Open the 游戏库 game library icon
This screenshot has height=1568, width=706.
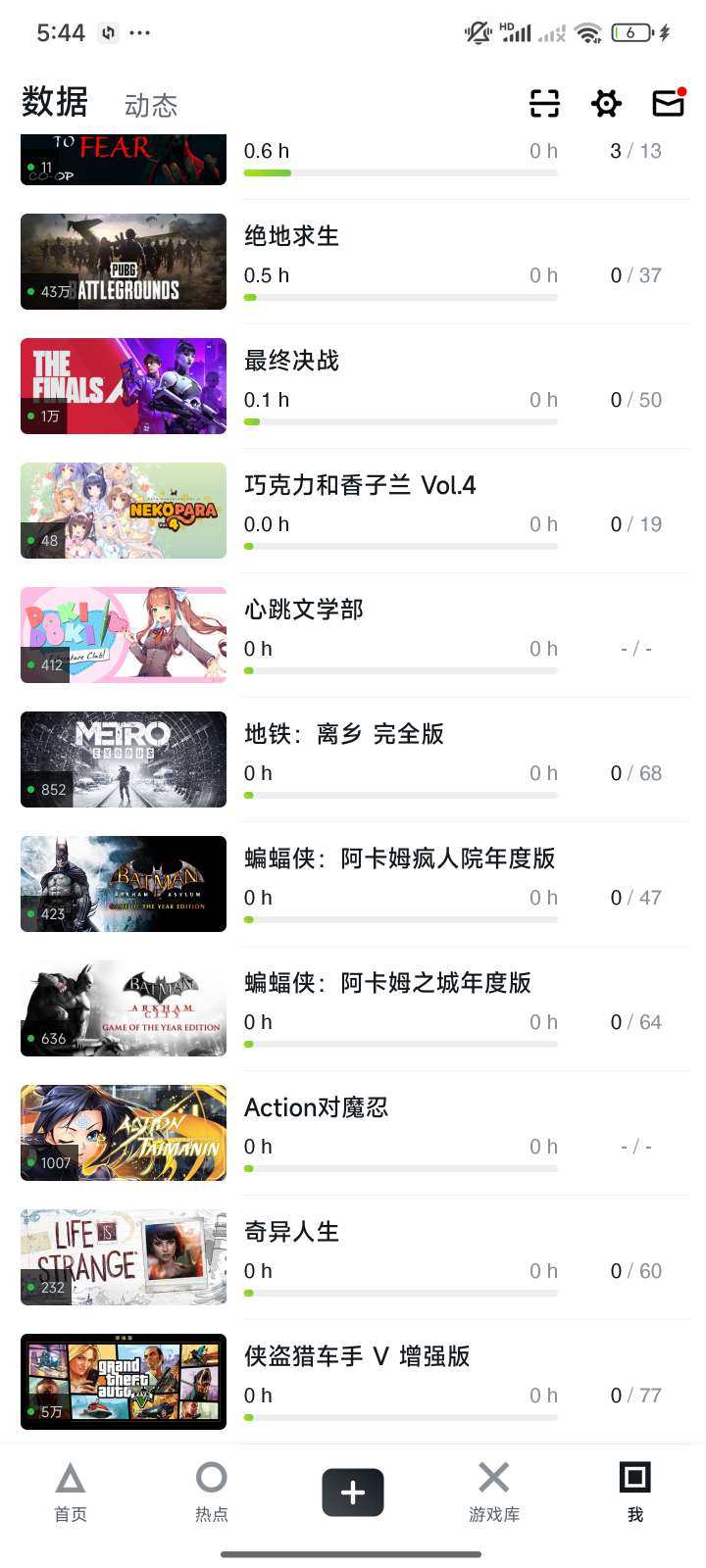[x=493, y=1492]
